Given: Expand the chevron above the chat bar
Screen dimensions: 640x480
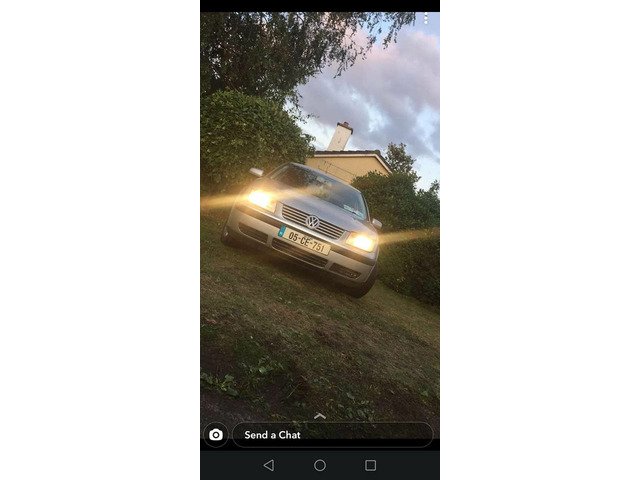Looking at the screenshot, I should [320, 415].
